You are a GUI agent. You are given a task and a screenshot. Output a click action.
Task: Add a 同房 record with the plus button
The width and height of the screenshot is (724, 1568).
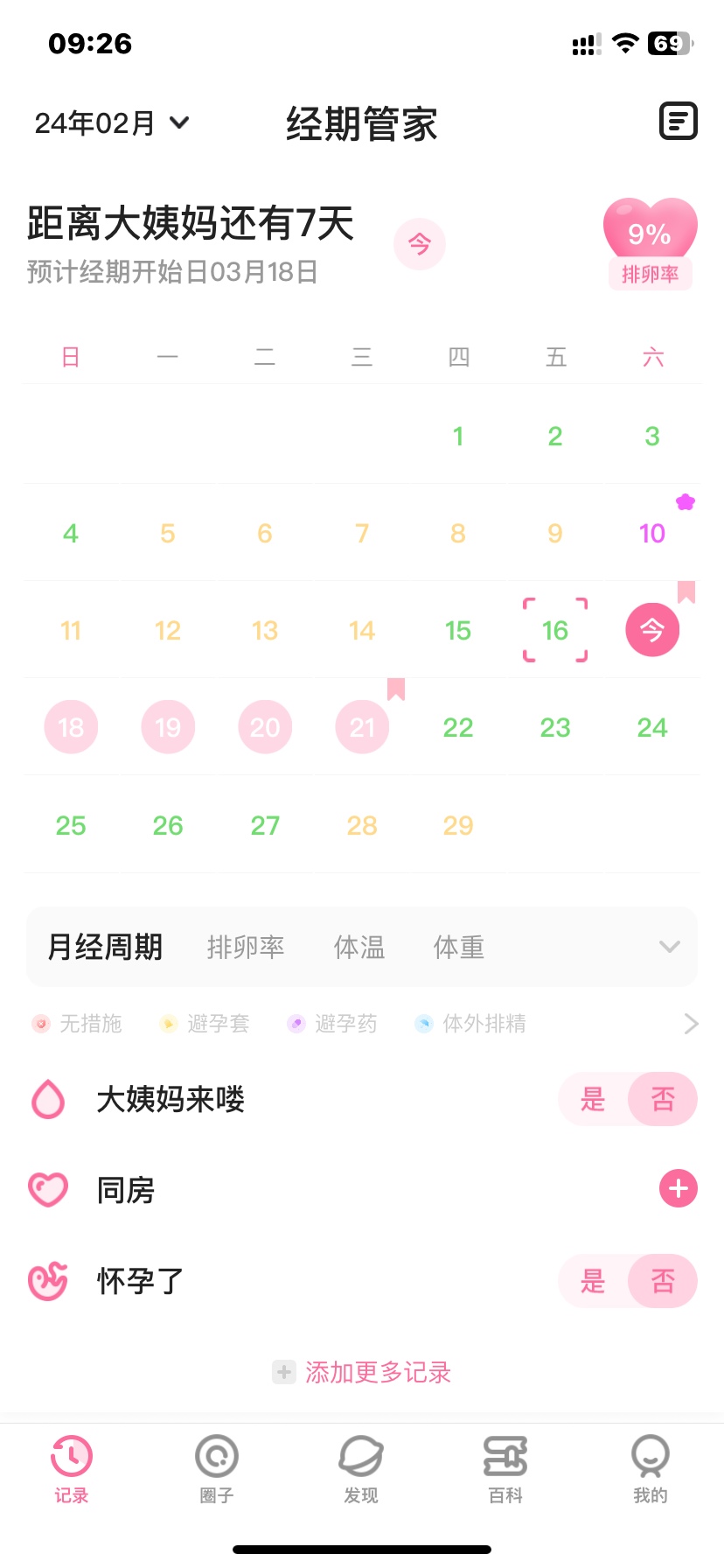(x=678, y=1189)
